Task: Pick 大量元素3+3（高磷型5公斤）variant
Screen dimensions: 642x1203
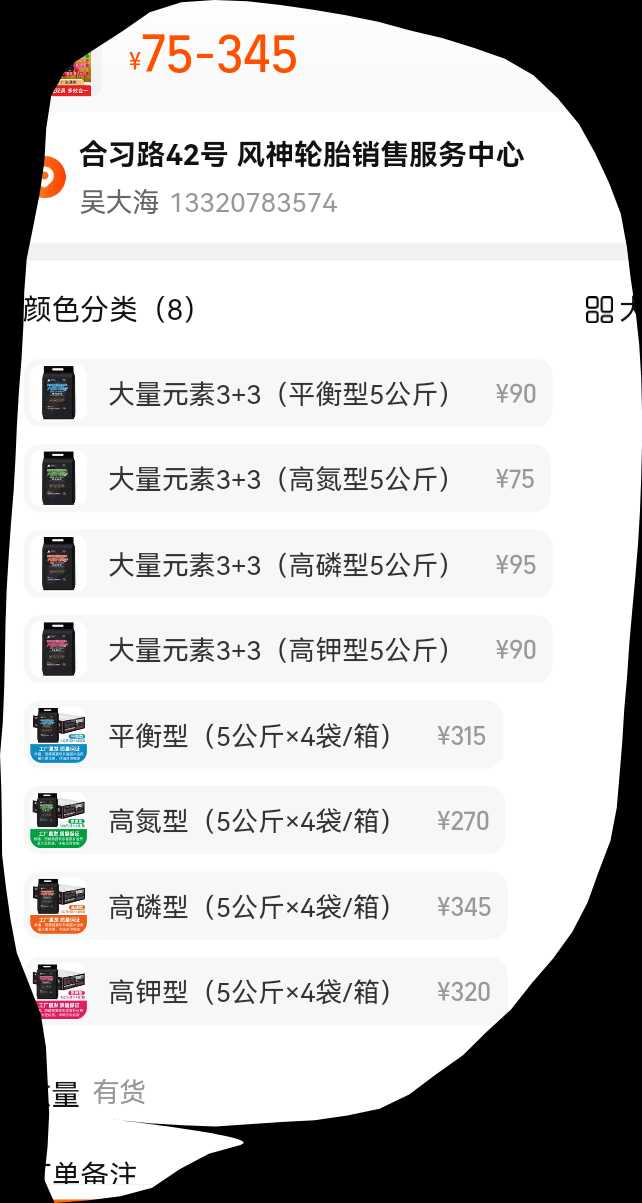Action: tap(288, 565)
